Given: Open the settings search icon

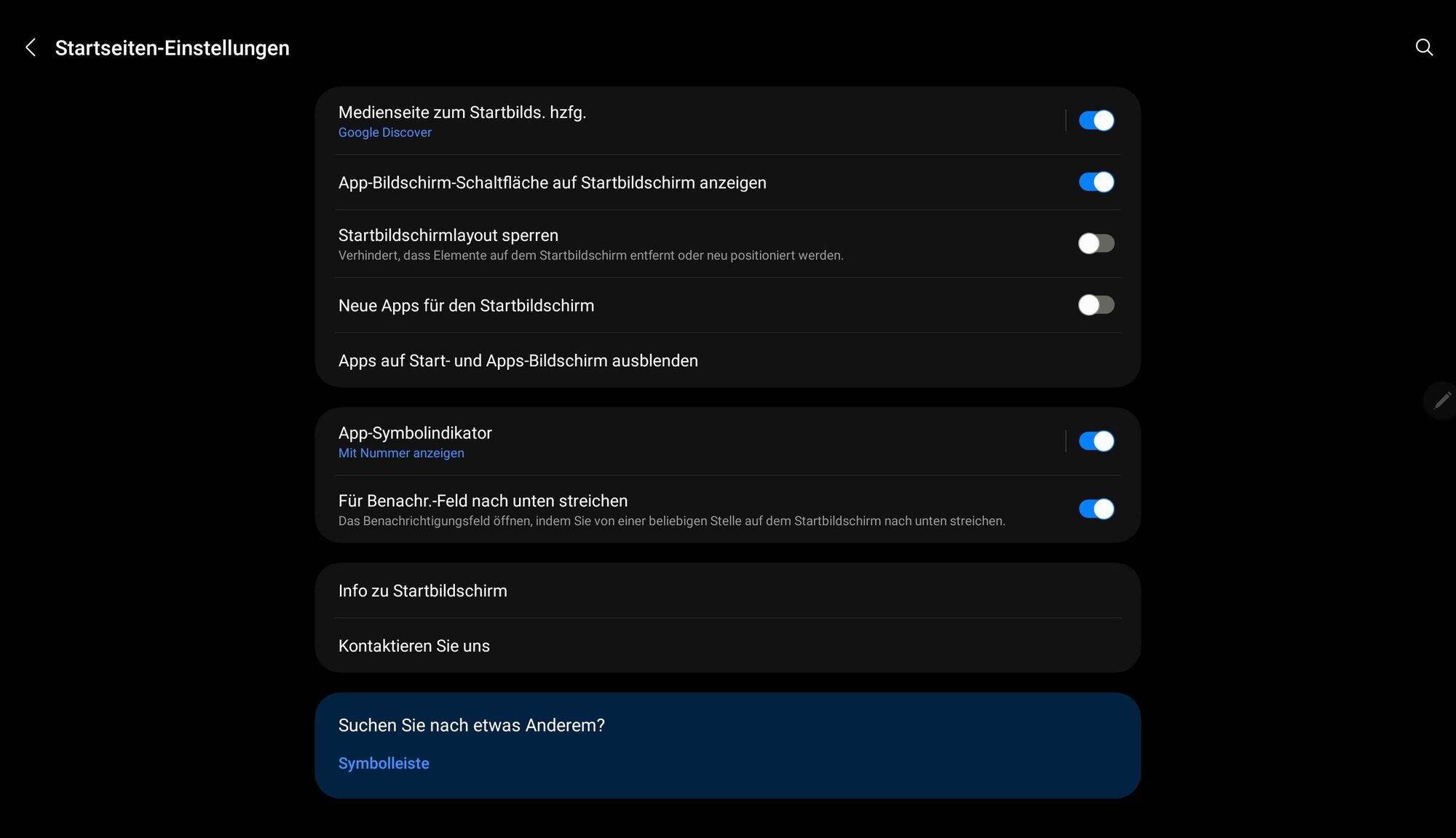Looking at the screenshot, I should (x=1424, y=48).
